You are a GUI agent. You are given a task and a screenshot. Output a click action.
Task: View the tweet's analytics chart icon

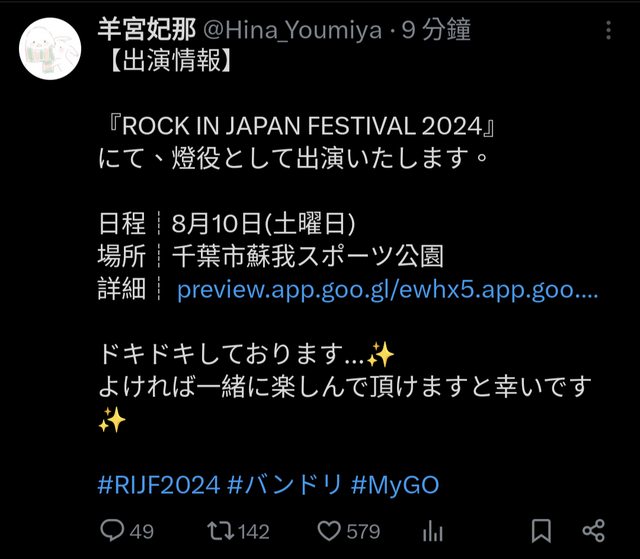click(x=434, y=530)
